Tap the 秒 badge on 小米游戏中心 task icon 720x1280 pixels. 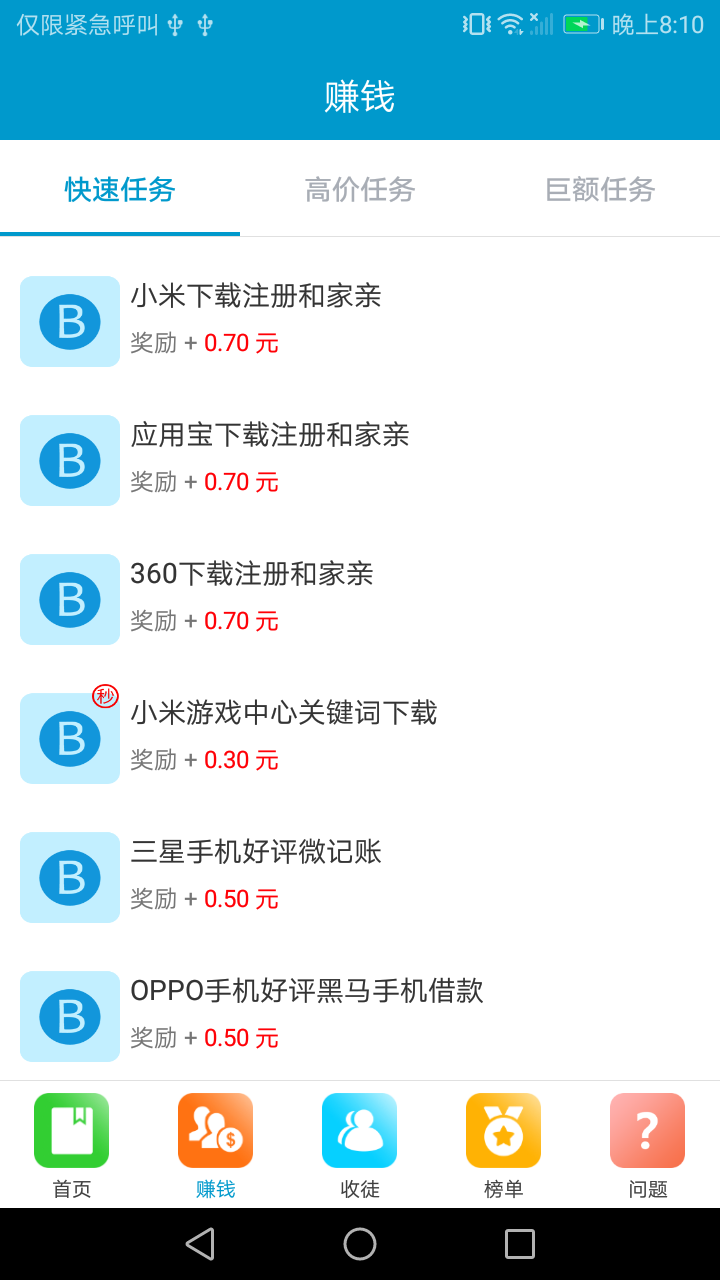point(104,698)
